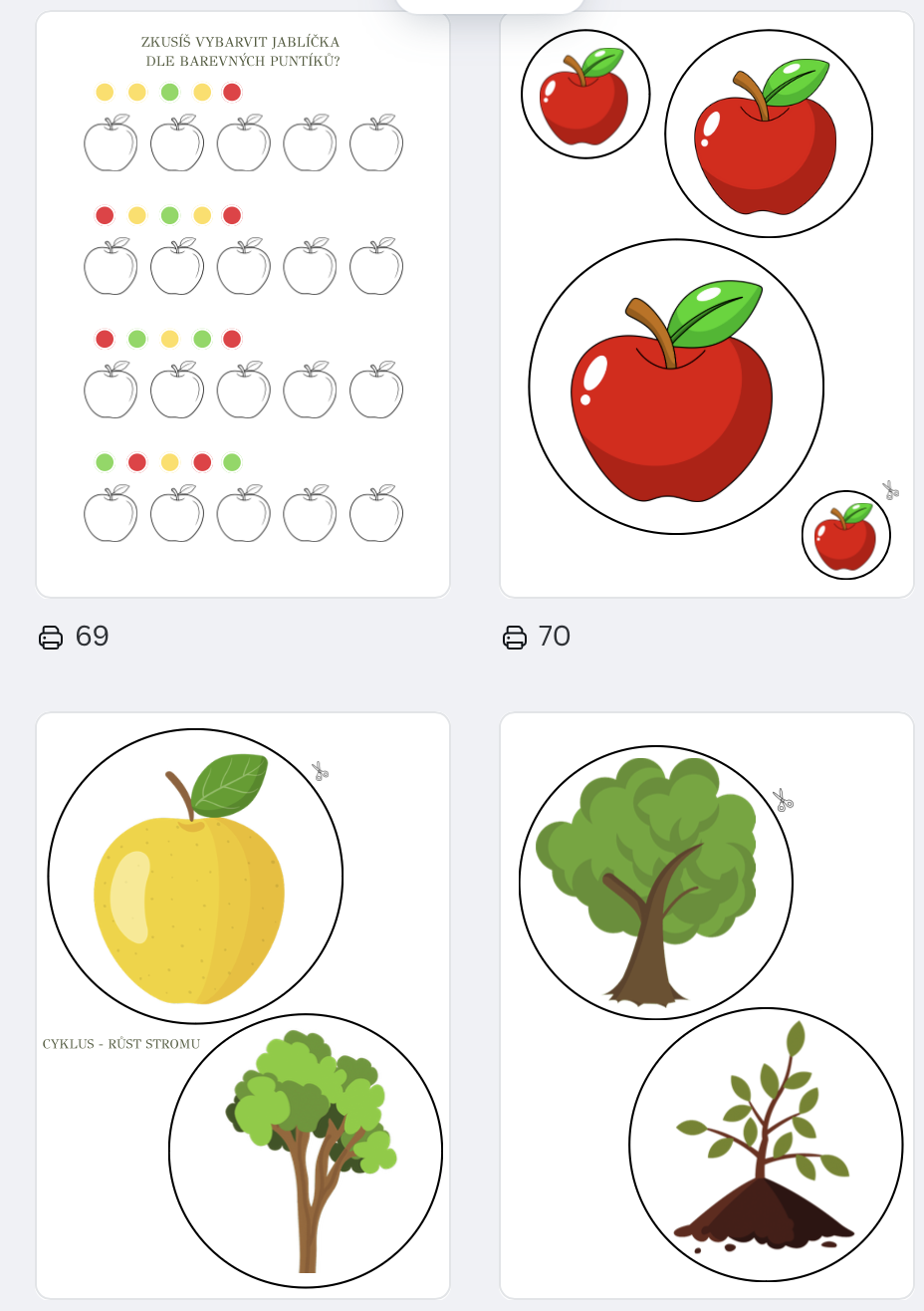Image resolution: width=924 pixels, height=1311 pixels.
Task: Open the red apples cutout sheet numbered 70
Action: tap(706, 304)
